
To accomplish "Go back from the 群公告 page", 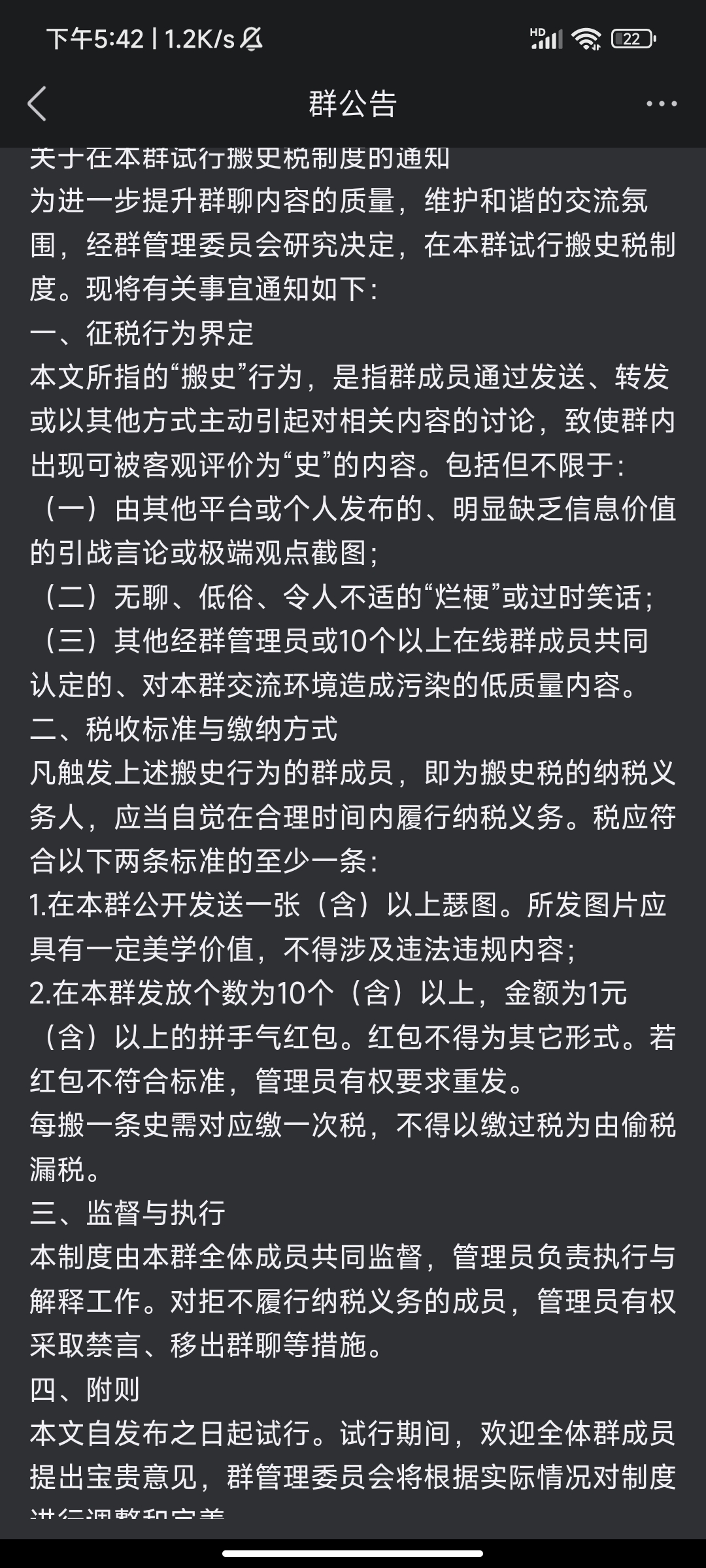I will coord(37,104).
